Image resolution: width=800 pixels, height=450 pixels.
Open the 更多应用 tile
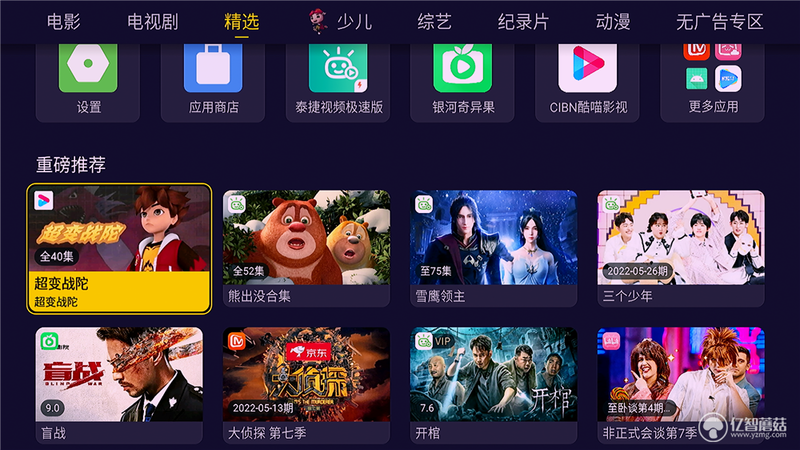713,78
